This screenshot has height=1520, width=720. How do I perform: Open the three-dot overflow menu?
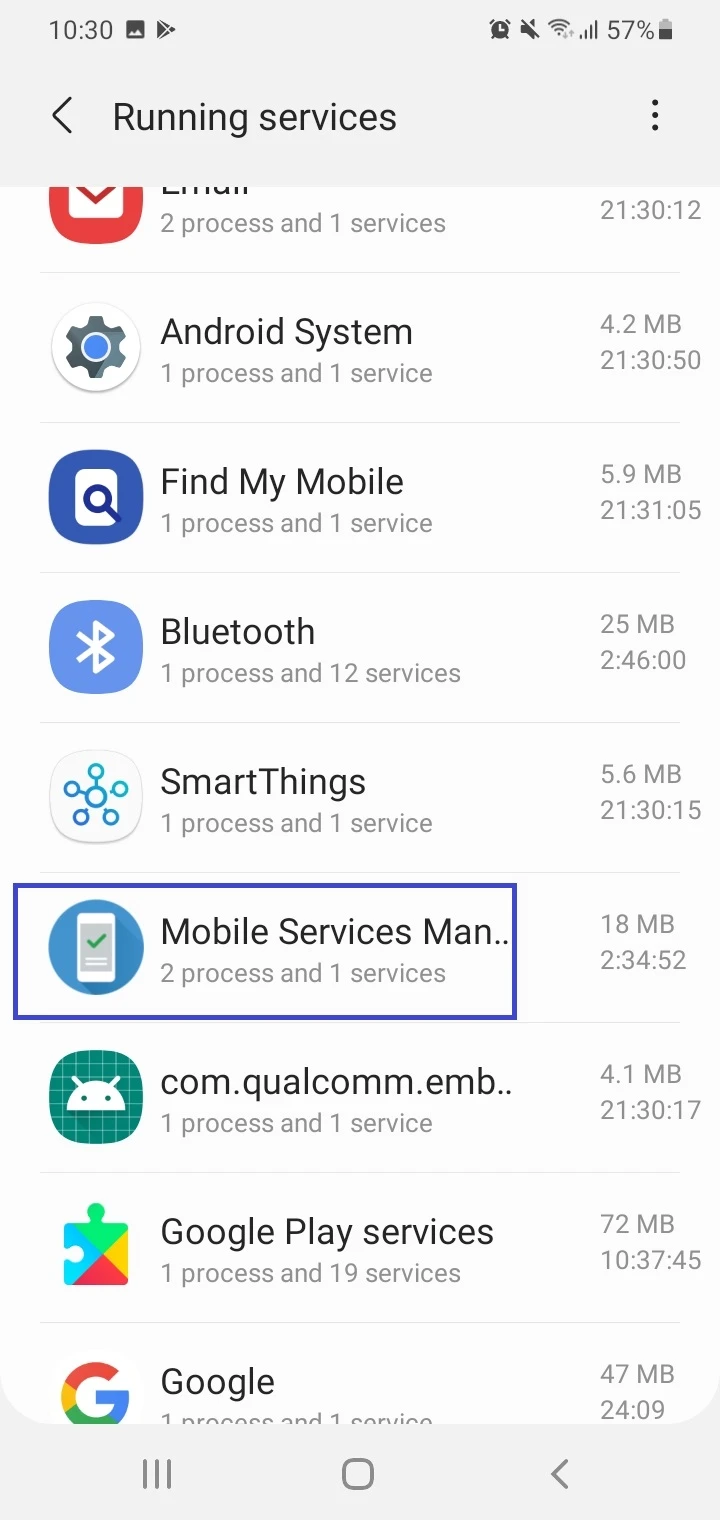click(x=655, y=116)
